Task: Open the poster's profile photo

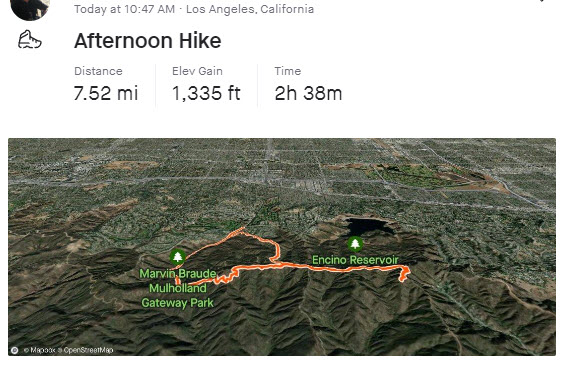Action: 30,8
